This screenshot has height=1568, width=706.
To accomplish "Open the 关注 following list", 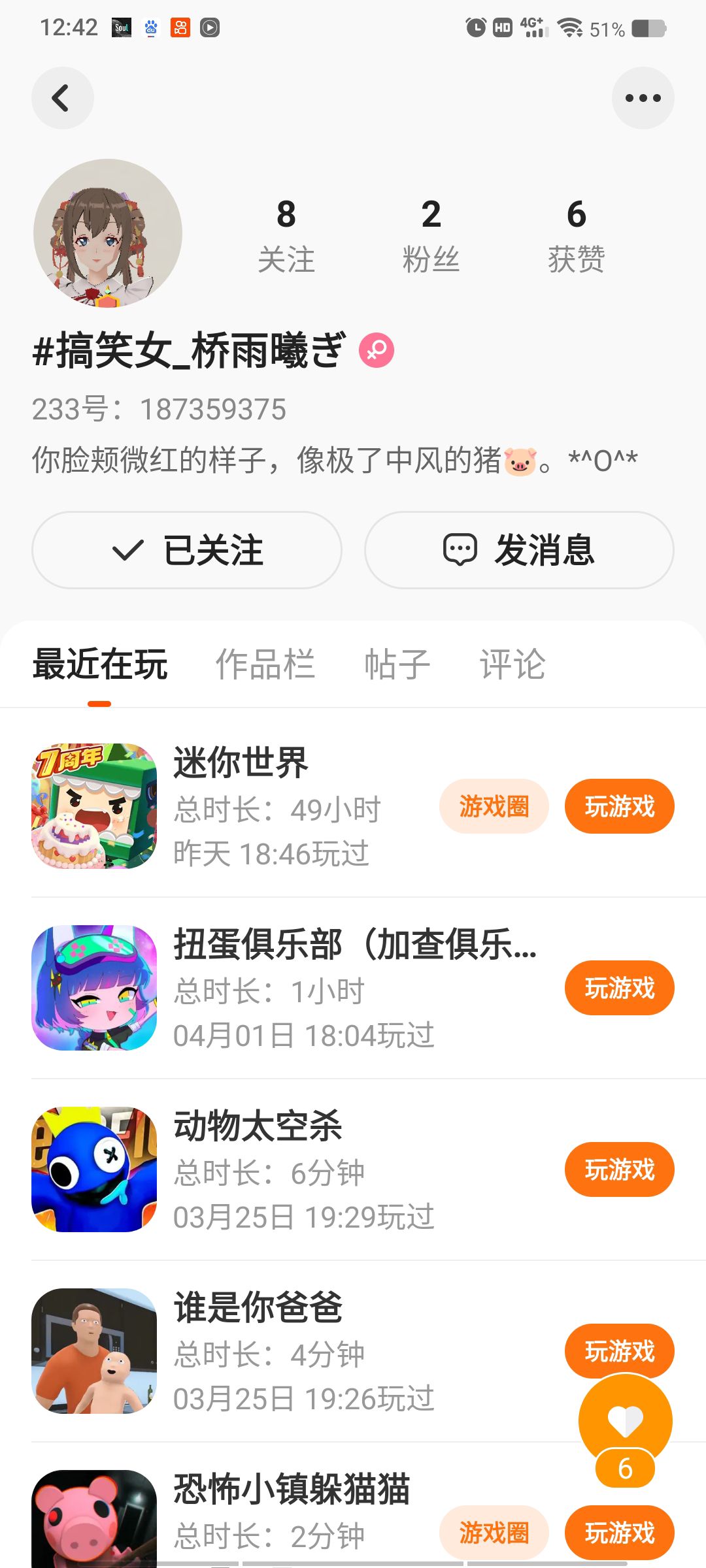I will [286, 235].
